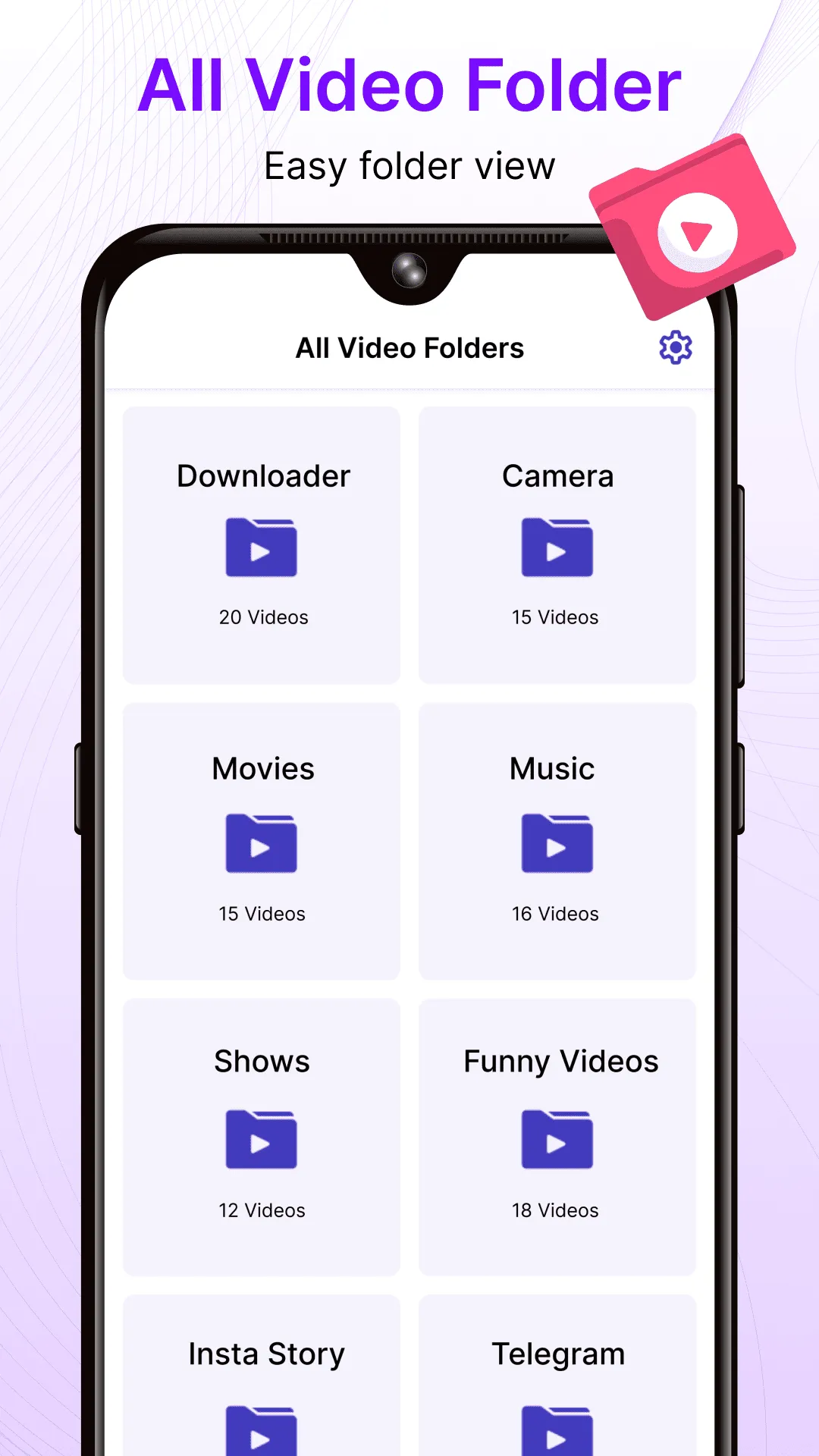Open the Movies video folder icon
The width and height of the screenshot is (819, 1456).
[262, 844]
